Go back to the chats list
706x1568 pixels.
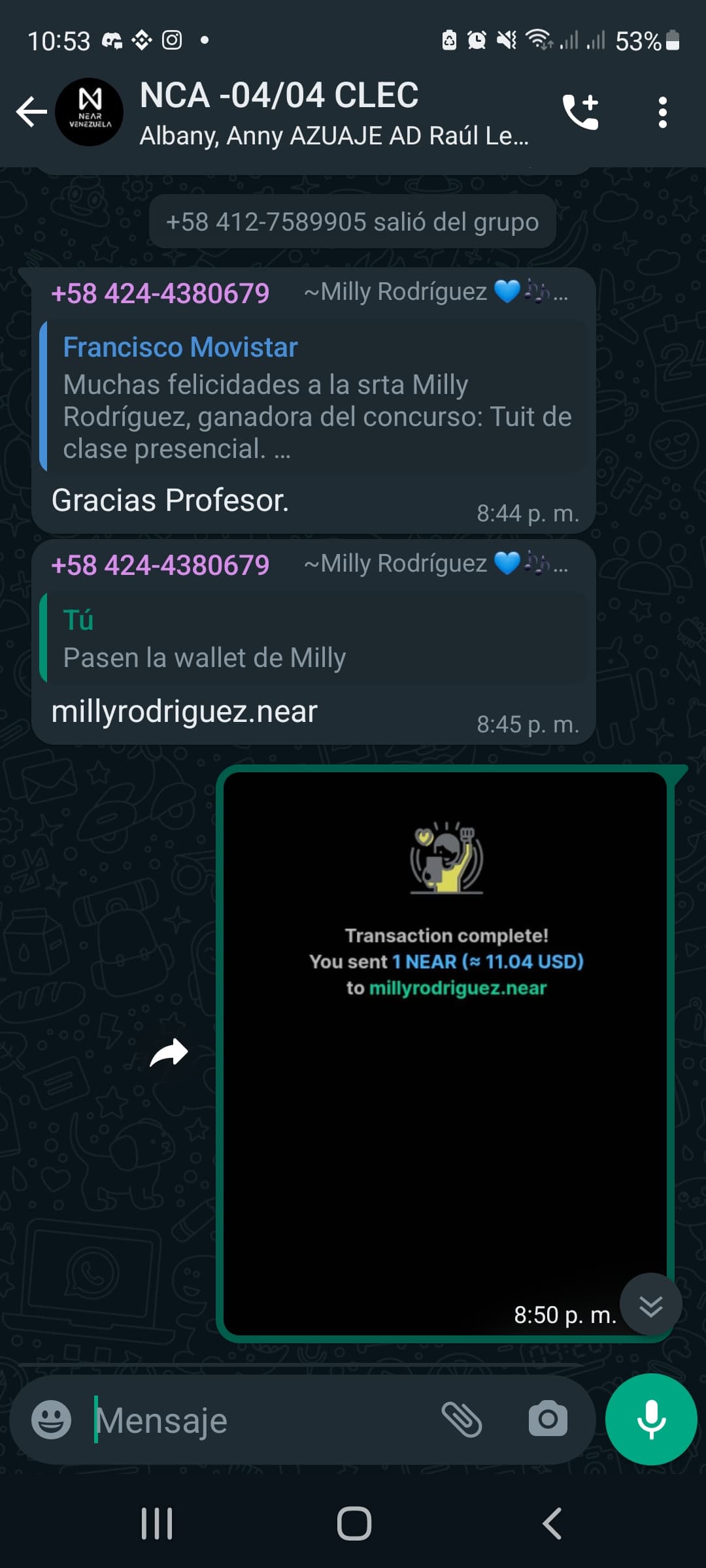click(31, 112)
